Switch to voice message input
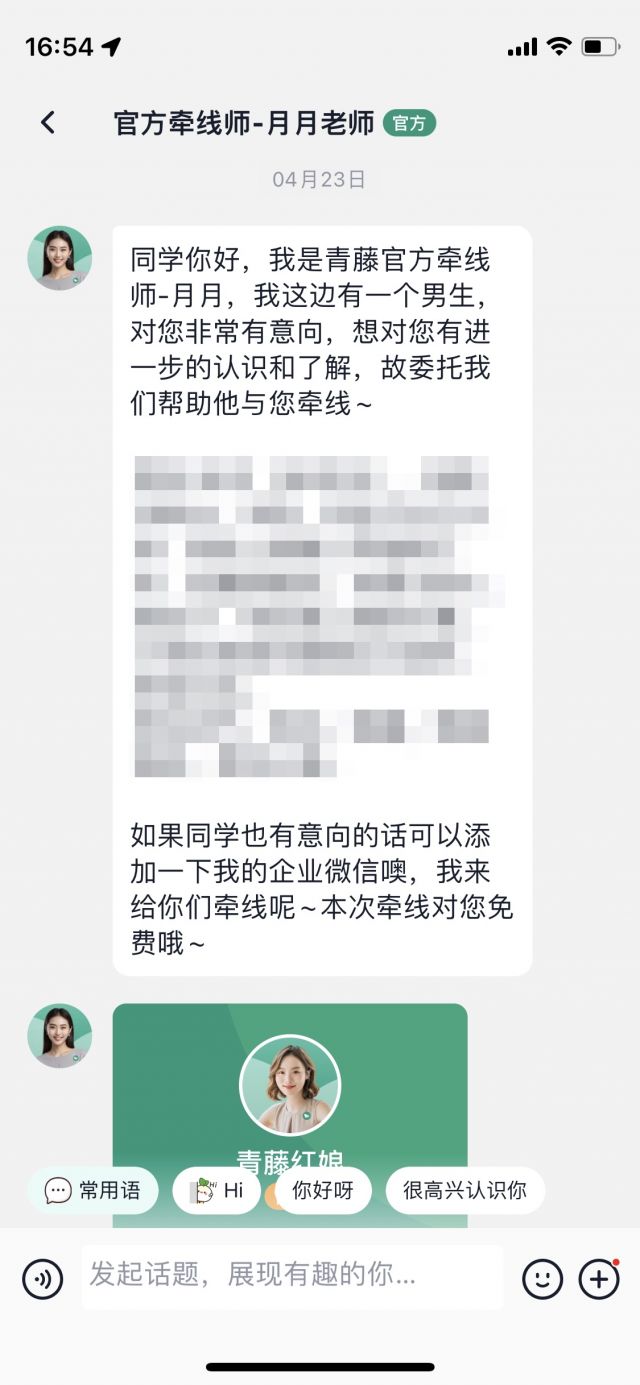This screenshot has height=1385, width=640. click(x=43, y=1278)
